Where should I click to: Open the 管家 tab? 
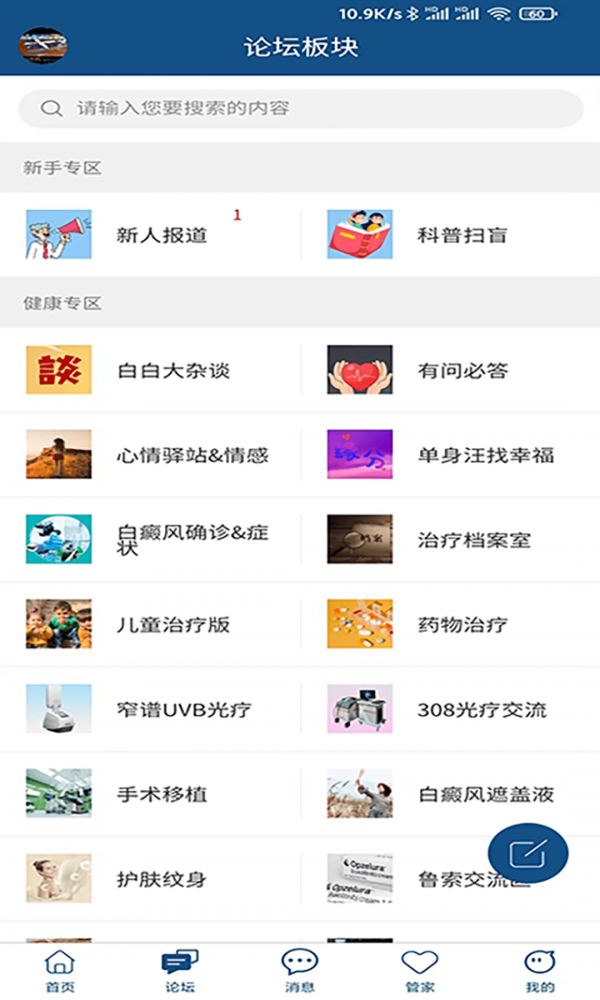point(420,971)
